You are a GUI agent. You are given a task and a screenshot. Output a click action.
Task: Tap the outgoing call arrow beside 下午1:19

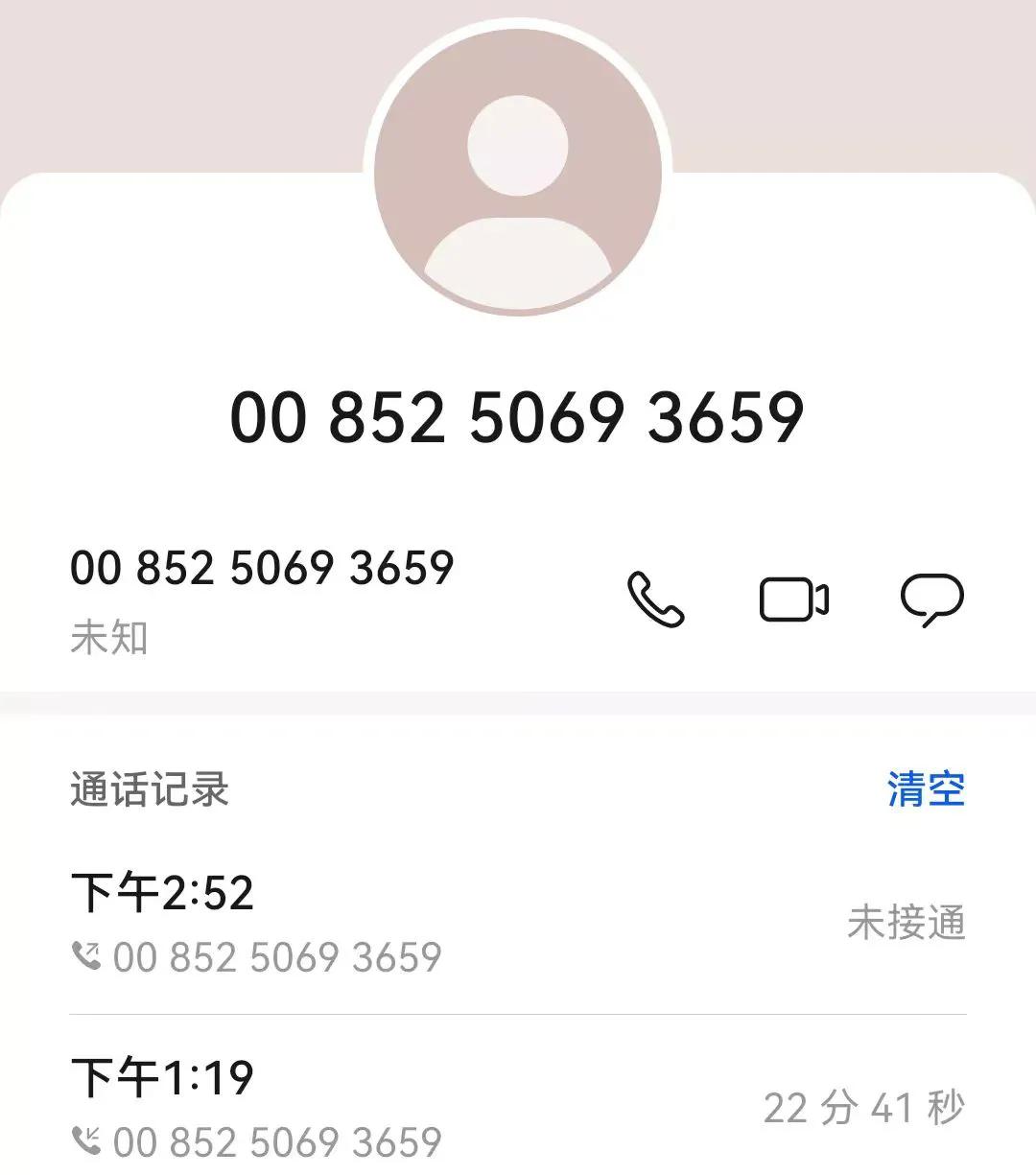coord(86,1141)
